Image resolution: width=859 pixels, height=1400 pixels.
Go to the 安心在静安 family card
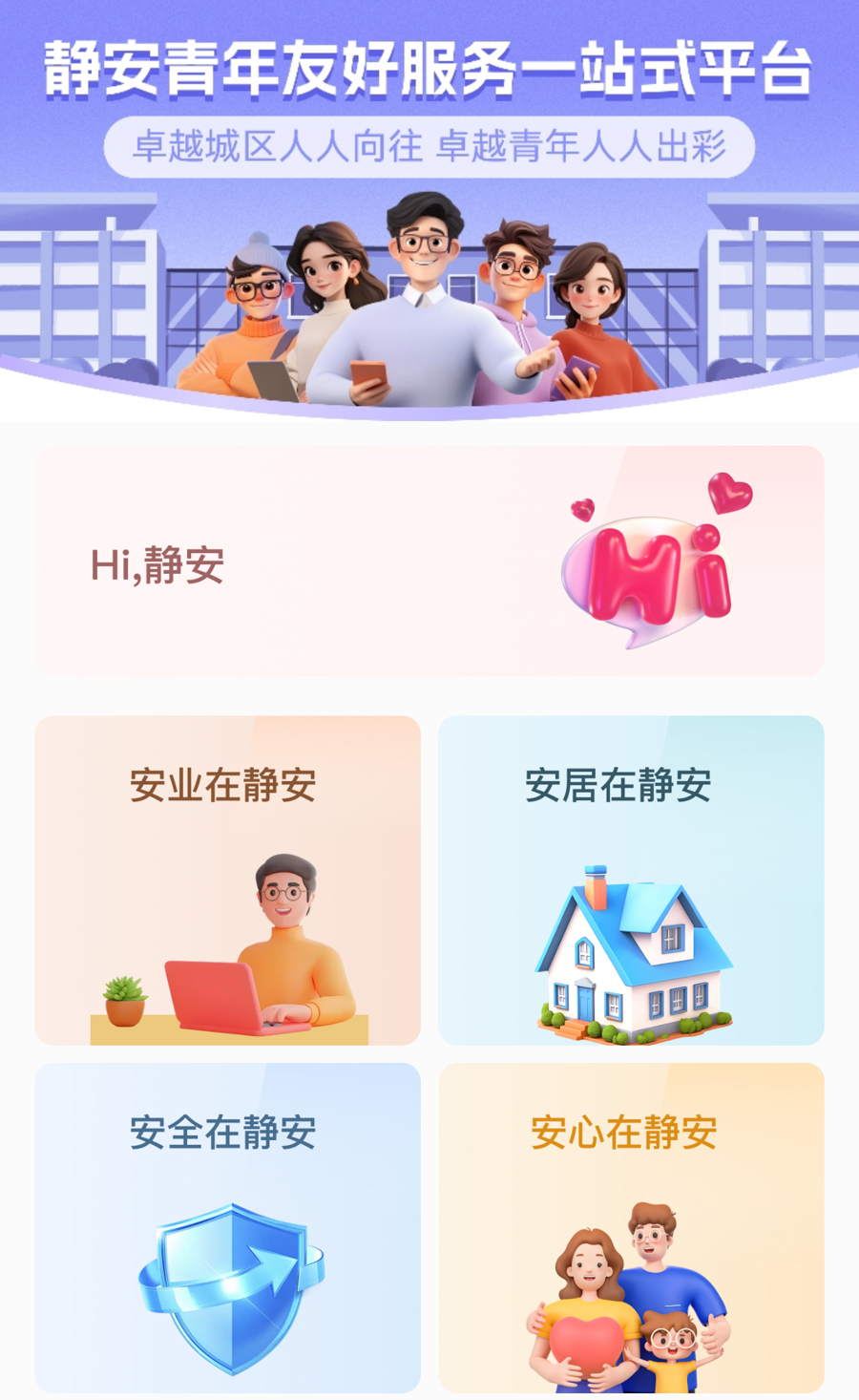tap(631, 1227)
